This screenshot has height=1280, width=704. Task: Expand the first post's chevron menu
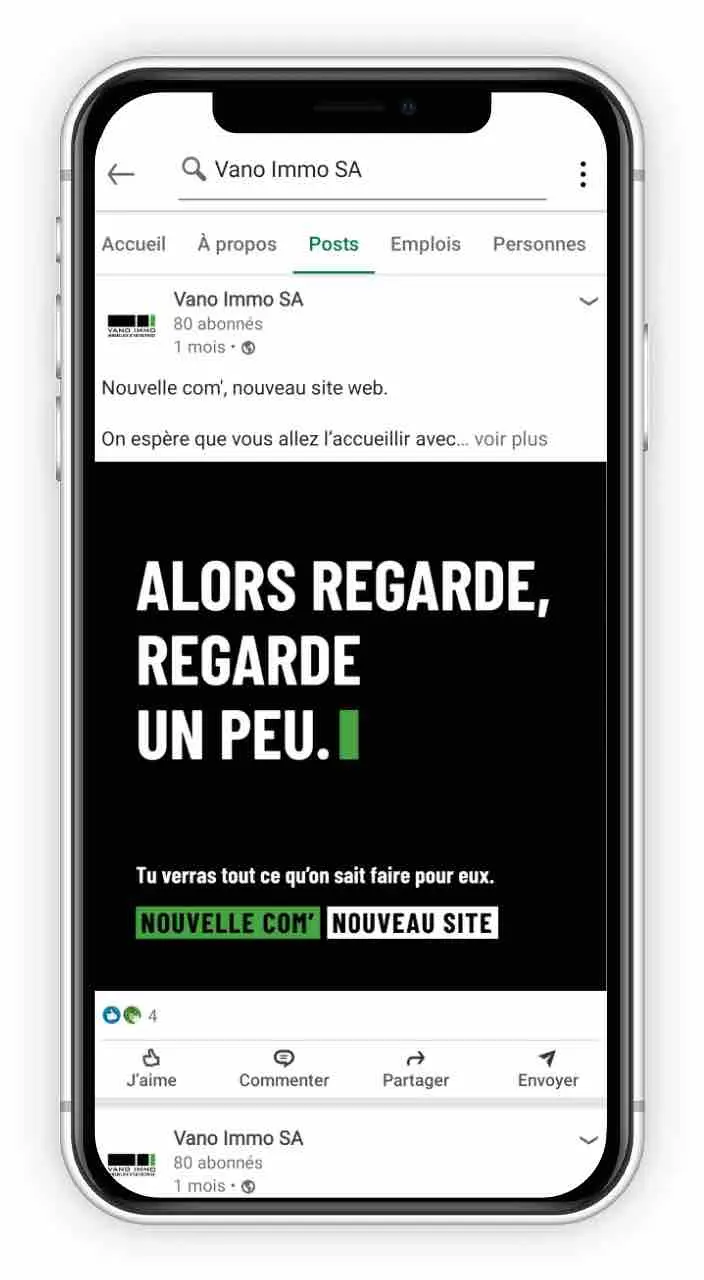pyautogui.click(x=589, y=301)
